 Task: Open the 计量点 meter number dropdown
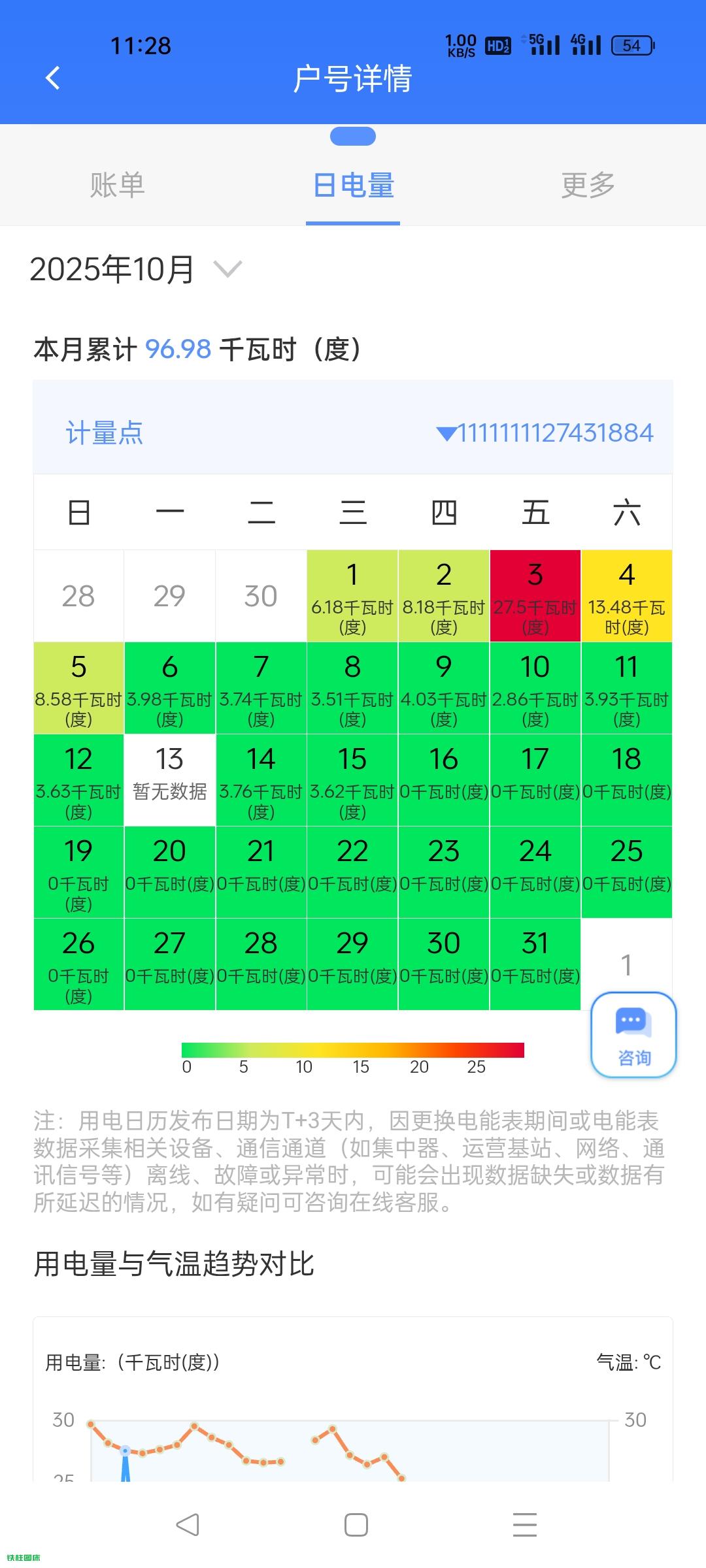(545, 433)
